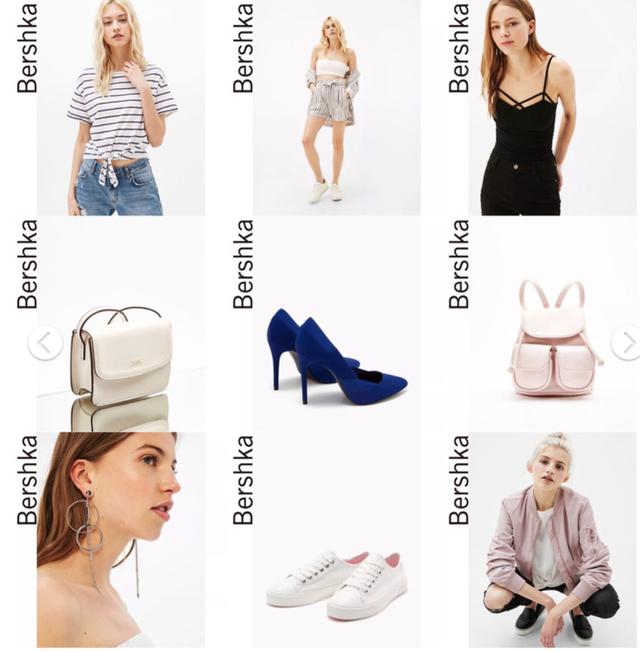Open the silver hoop earrings item

tap(120, 540)
